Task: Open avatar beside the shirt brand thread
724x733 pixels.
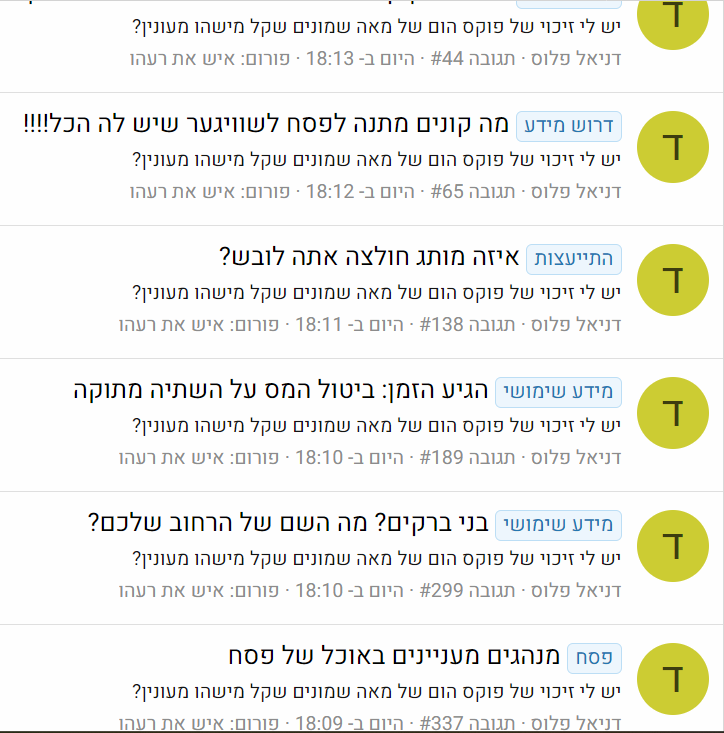Action: pos(674,280)
